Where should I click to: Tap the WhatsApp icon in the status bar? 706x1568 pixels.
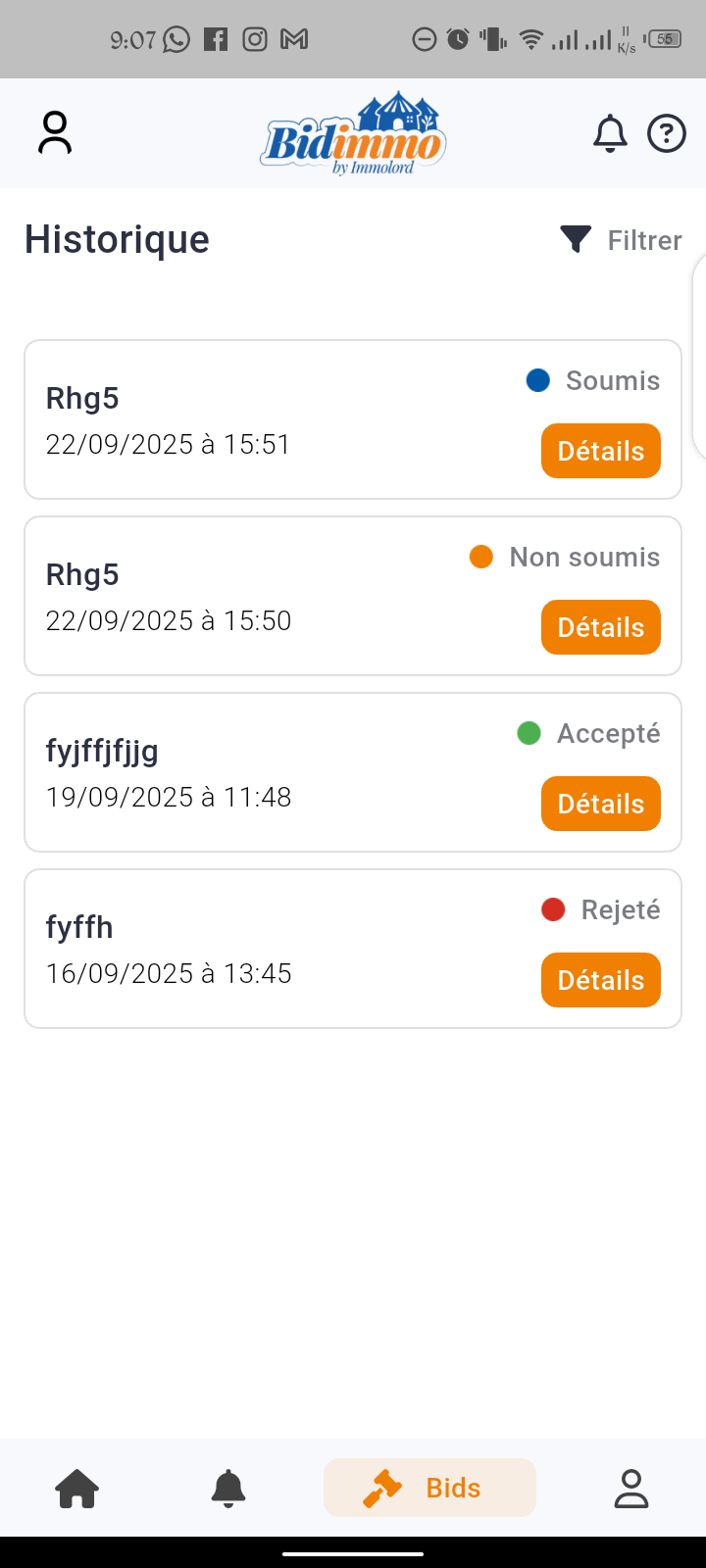click(174, 39)
